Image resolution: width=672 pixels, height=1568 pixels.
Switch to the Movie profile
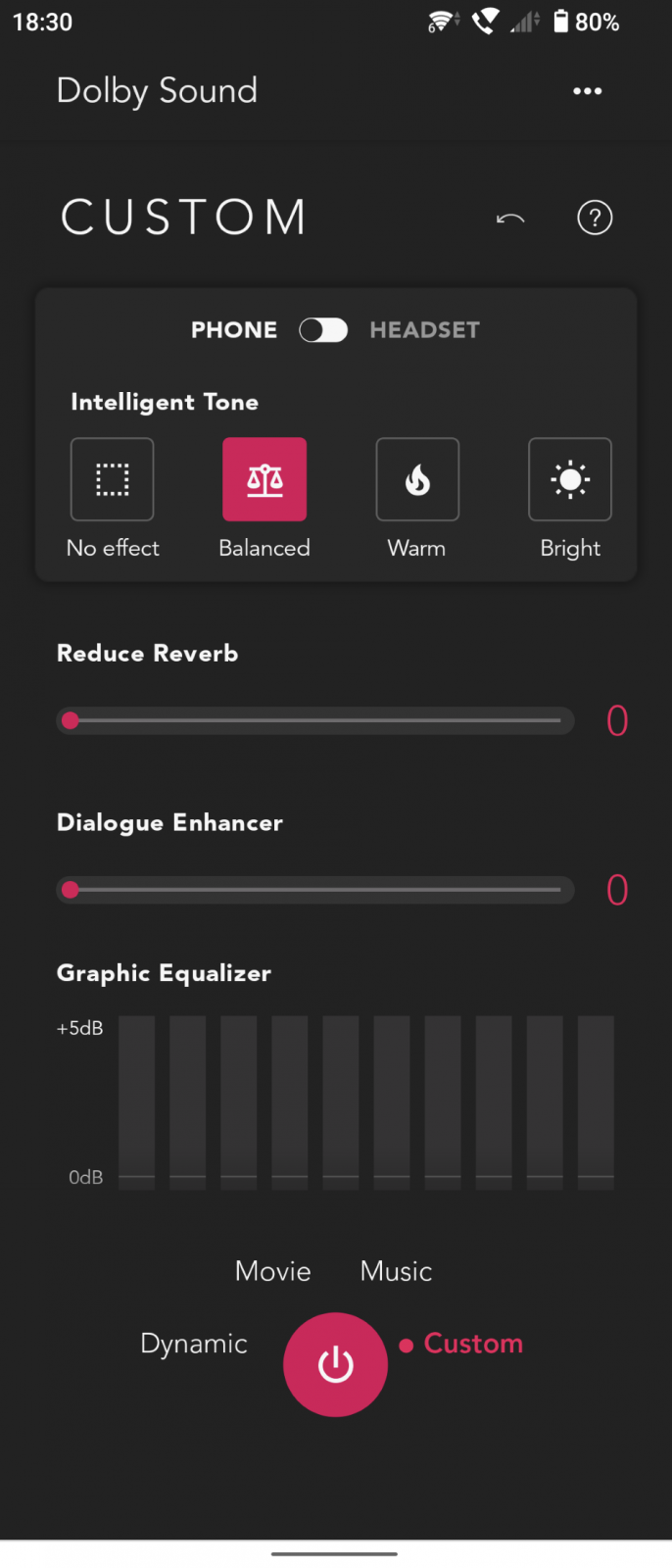click(x=273, y=1271)
